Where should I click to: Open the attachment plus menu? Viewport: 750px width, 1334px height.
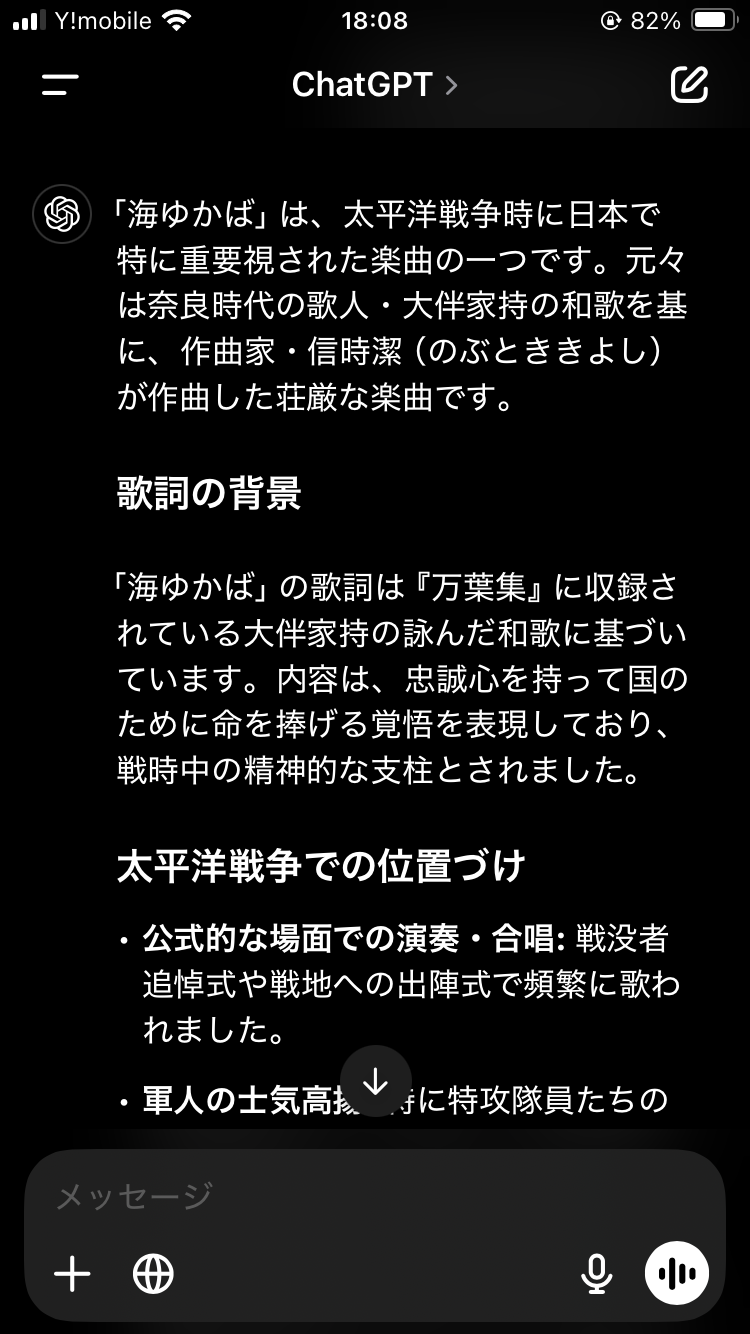pos(72,1274)
